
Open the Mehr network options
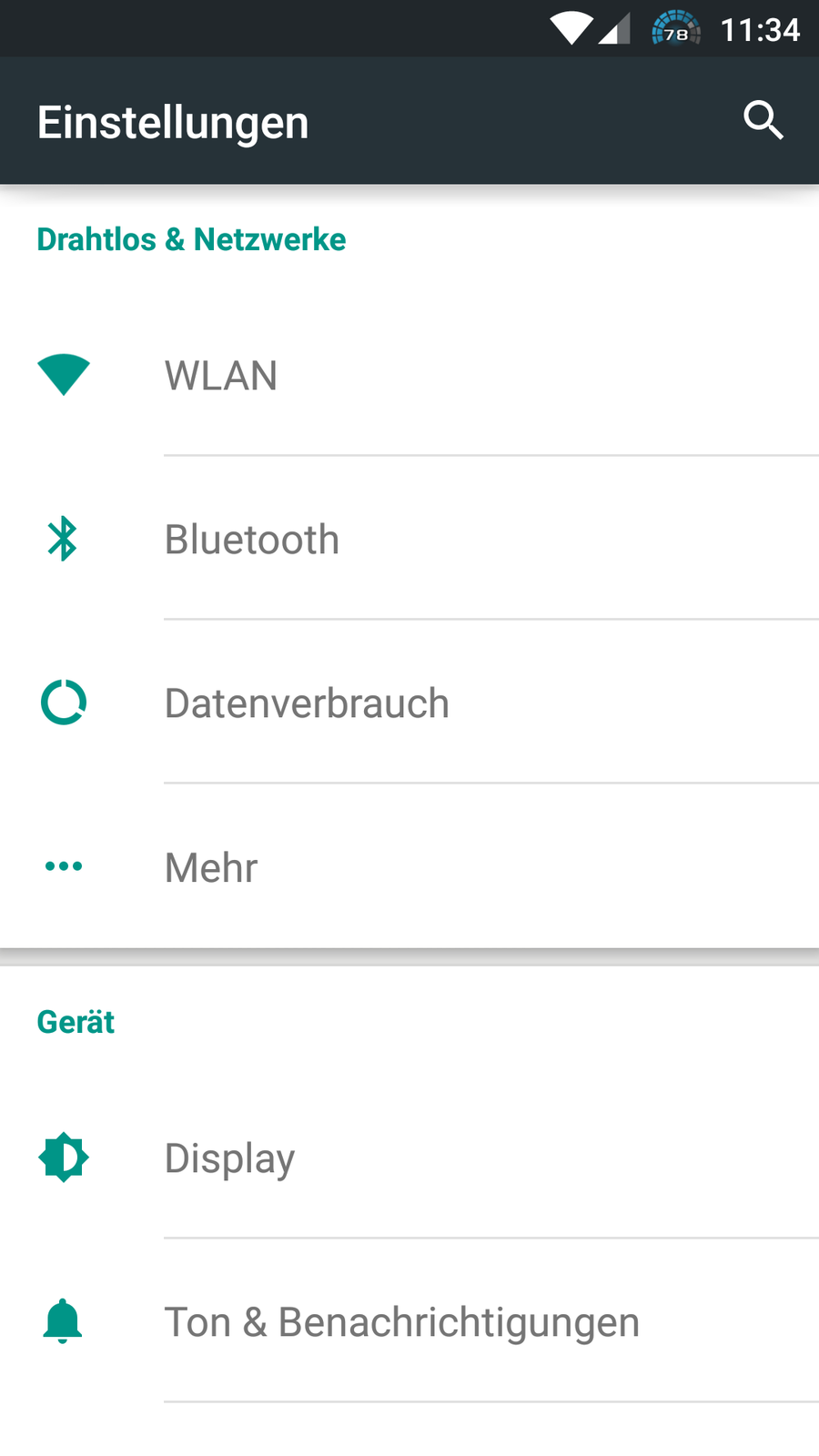tap(211, 867)
